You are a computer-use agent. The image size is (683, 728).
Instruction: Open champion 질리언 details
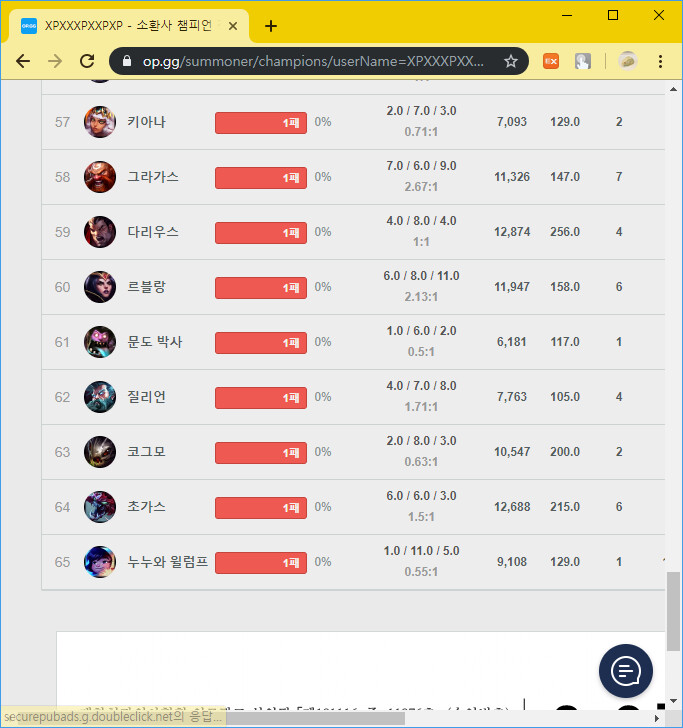tap(146, 397)
